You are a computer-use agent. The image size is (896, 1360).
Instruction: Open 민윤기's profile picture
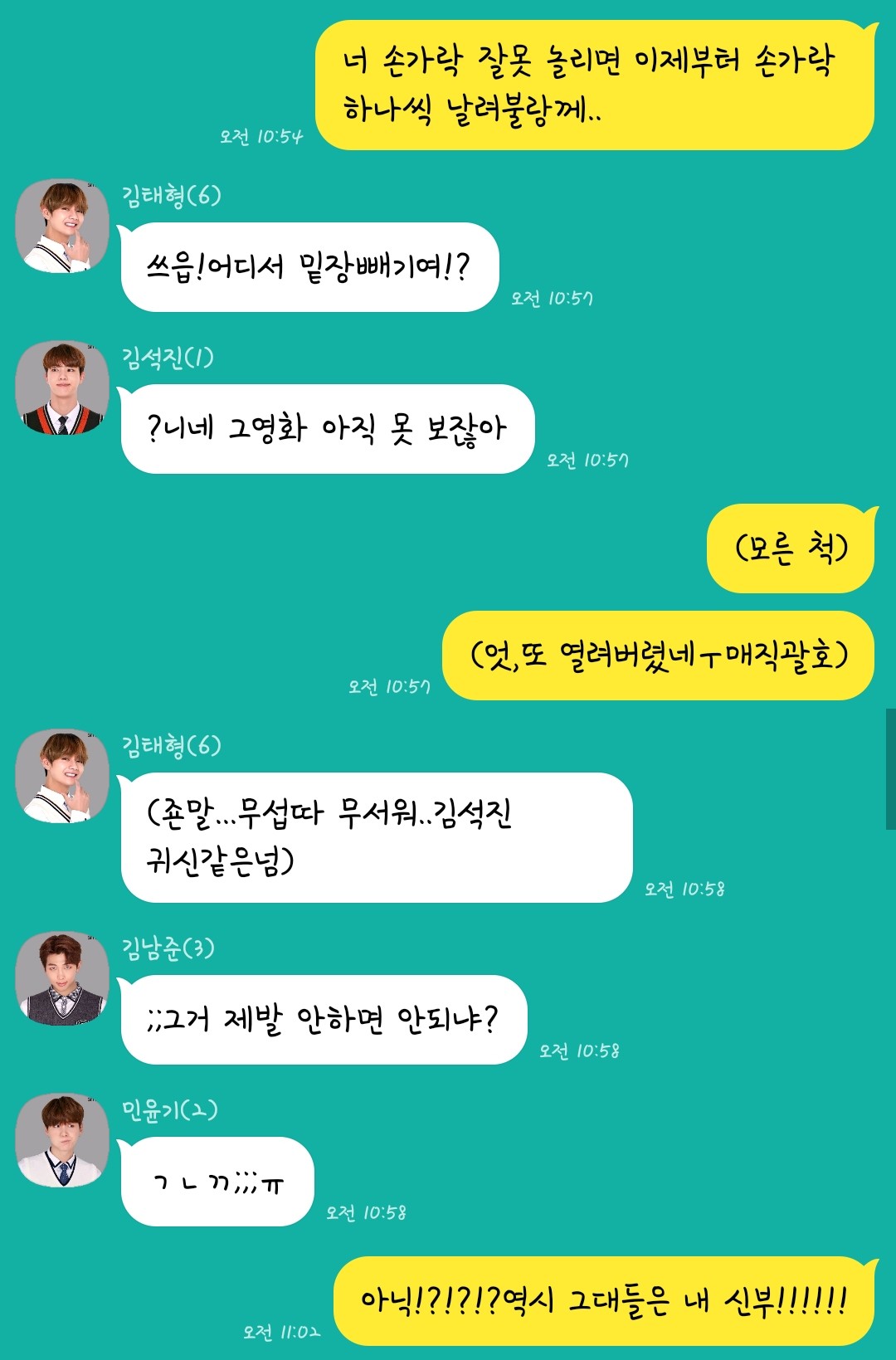62,1140
